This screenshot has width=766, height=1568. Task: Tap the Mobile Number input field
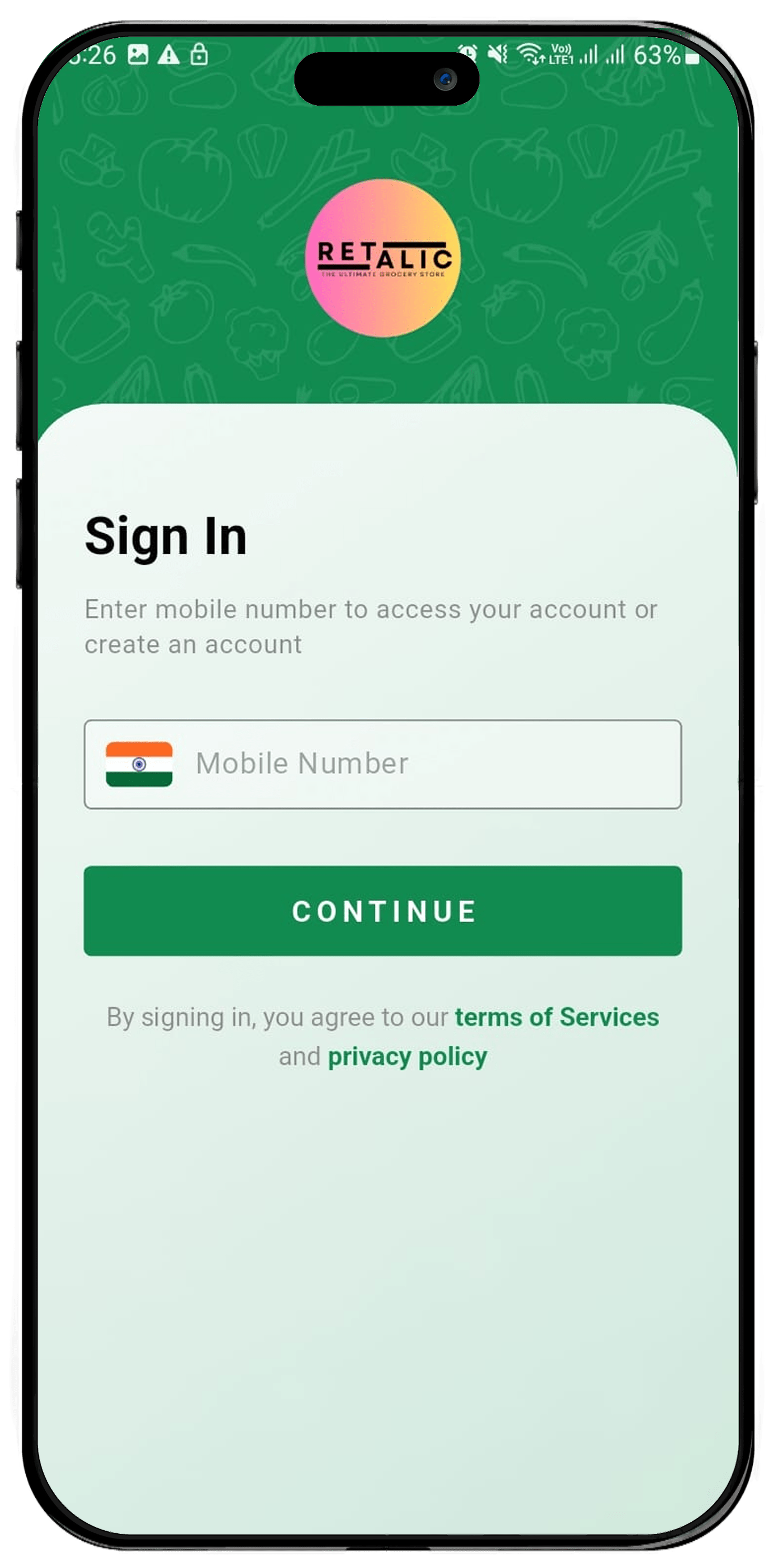coord(426,763)
